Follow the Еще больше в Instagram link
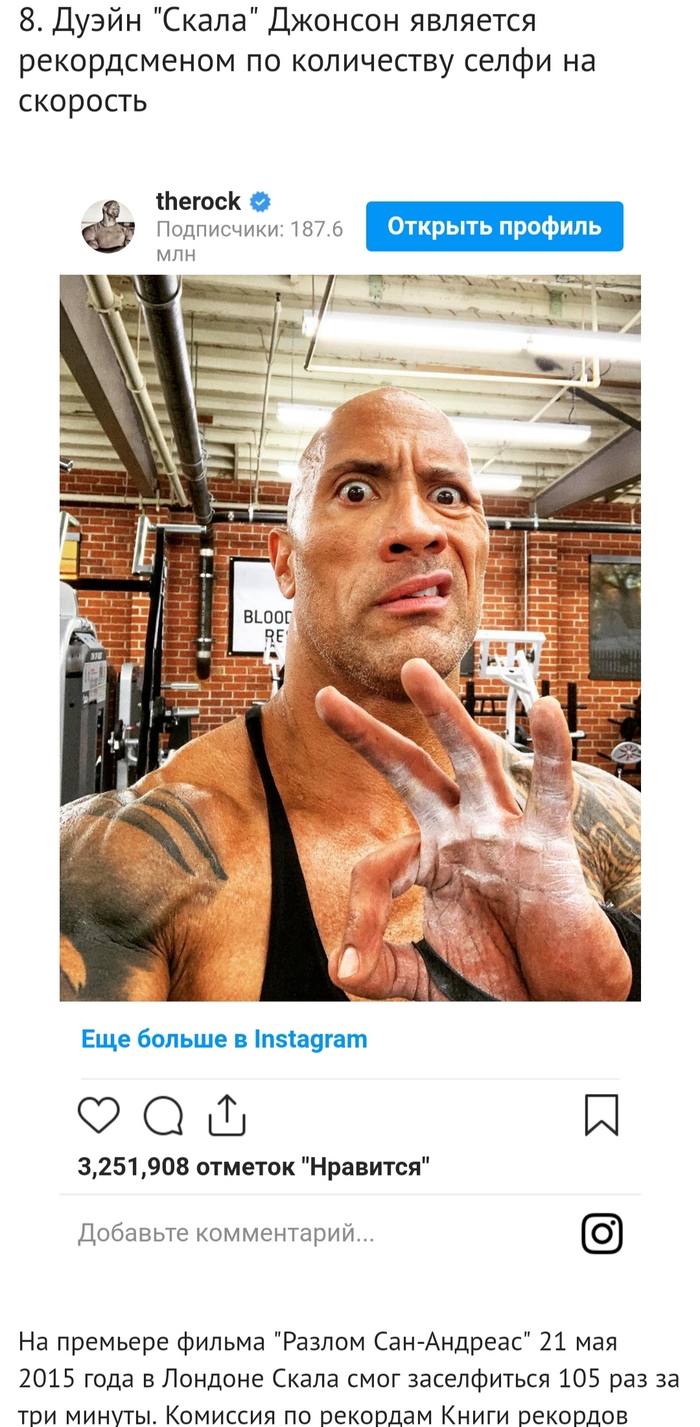 [224, 1039]
